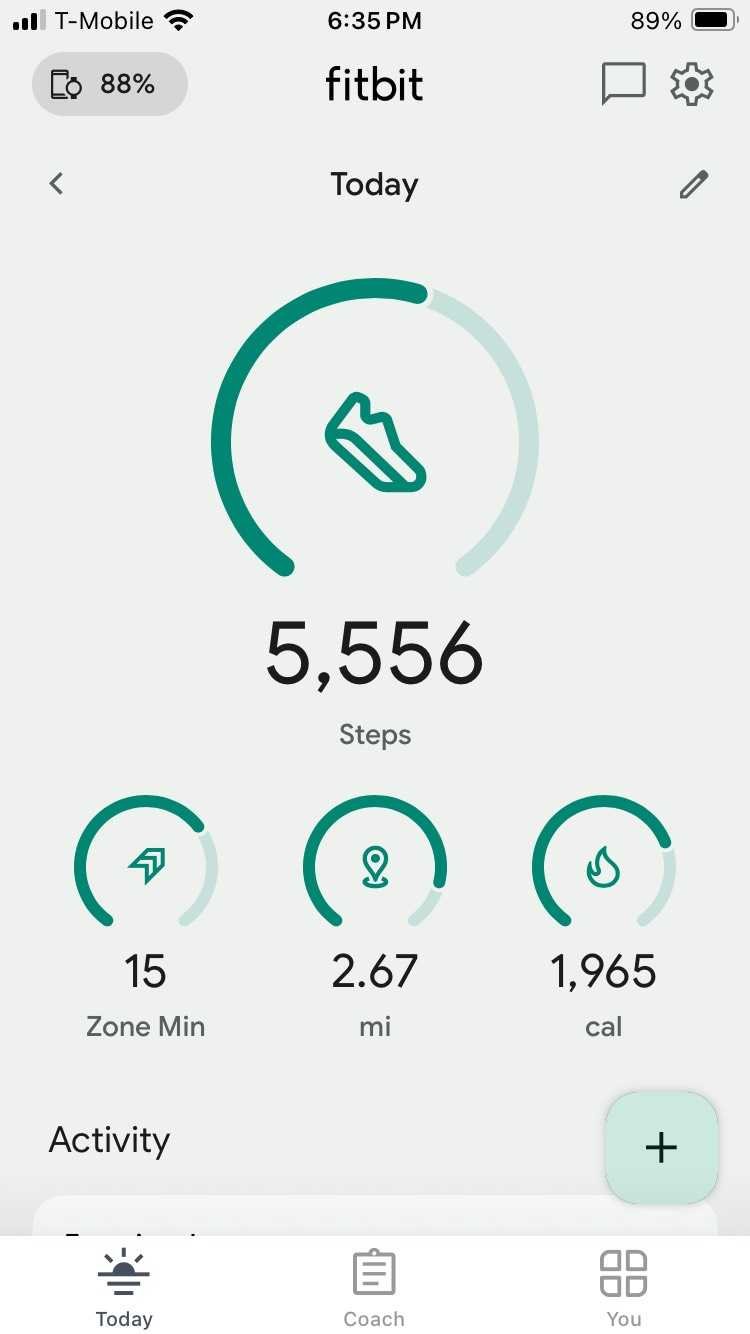
Task: Open the messages inbox icon
Action: click(x=623, y=84)
